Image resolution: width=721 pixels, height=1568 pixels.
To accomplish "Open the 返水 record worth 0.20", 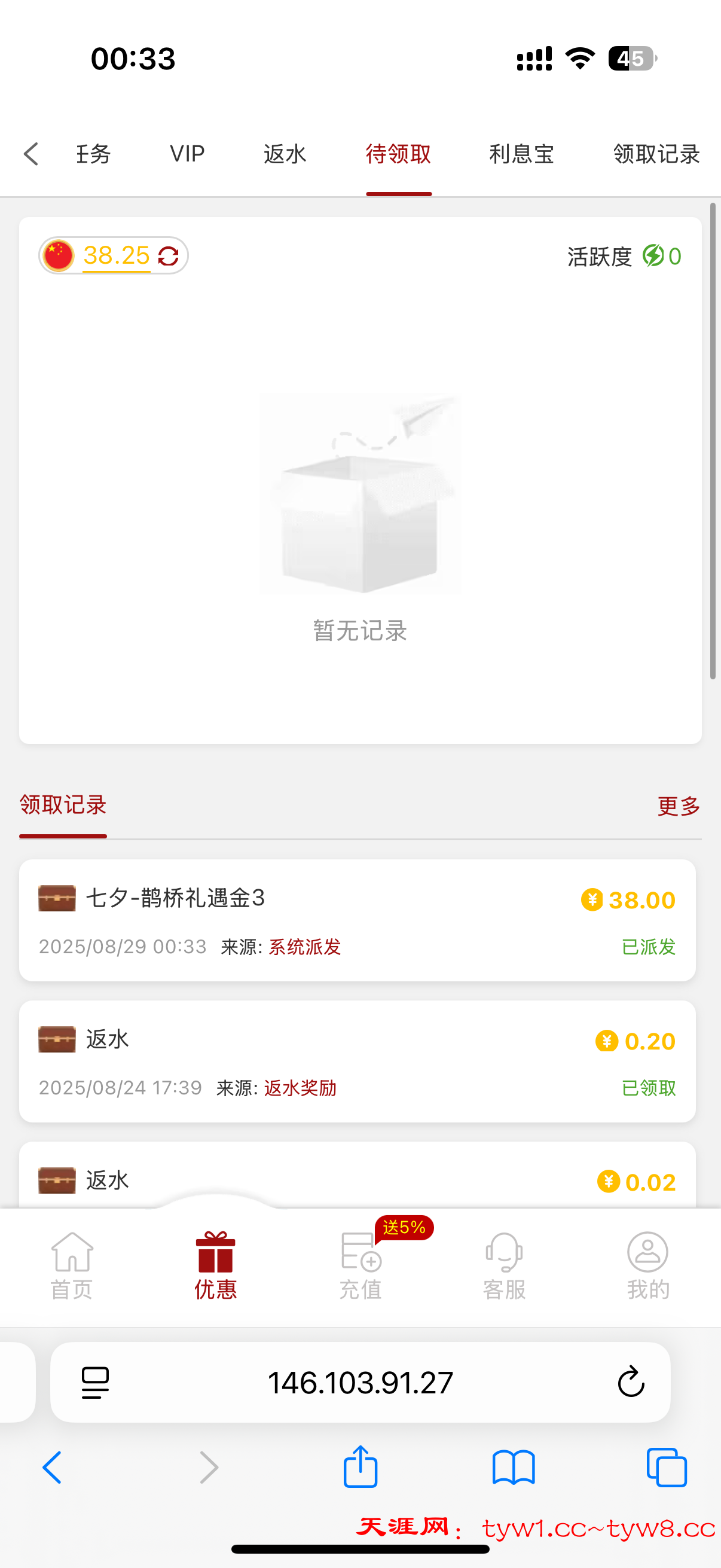I will coord(357,1061).
